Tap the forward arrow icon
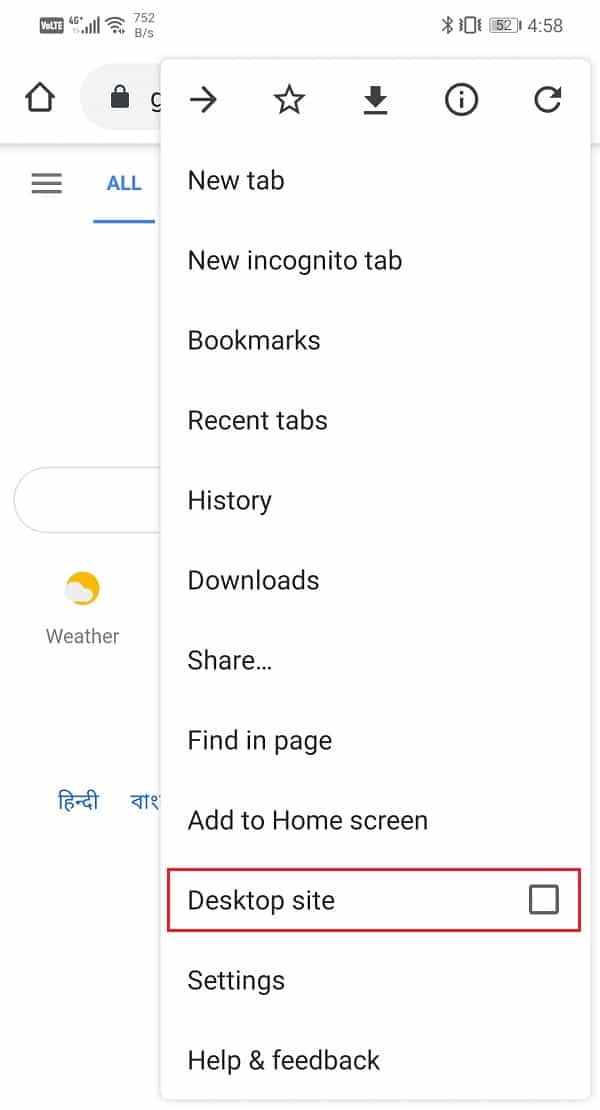Viewport: 600px width, 1110px height. pyautogui.click(x=204, y=100)
